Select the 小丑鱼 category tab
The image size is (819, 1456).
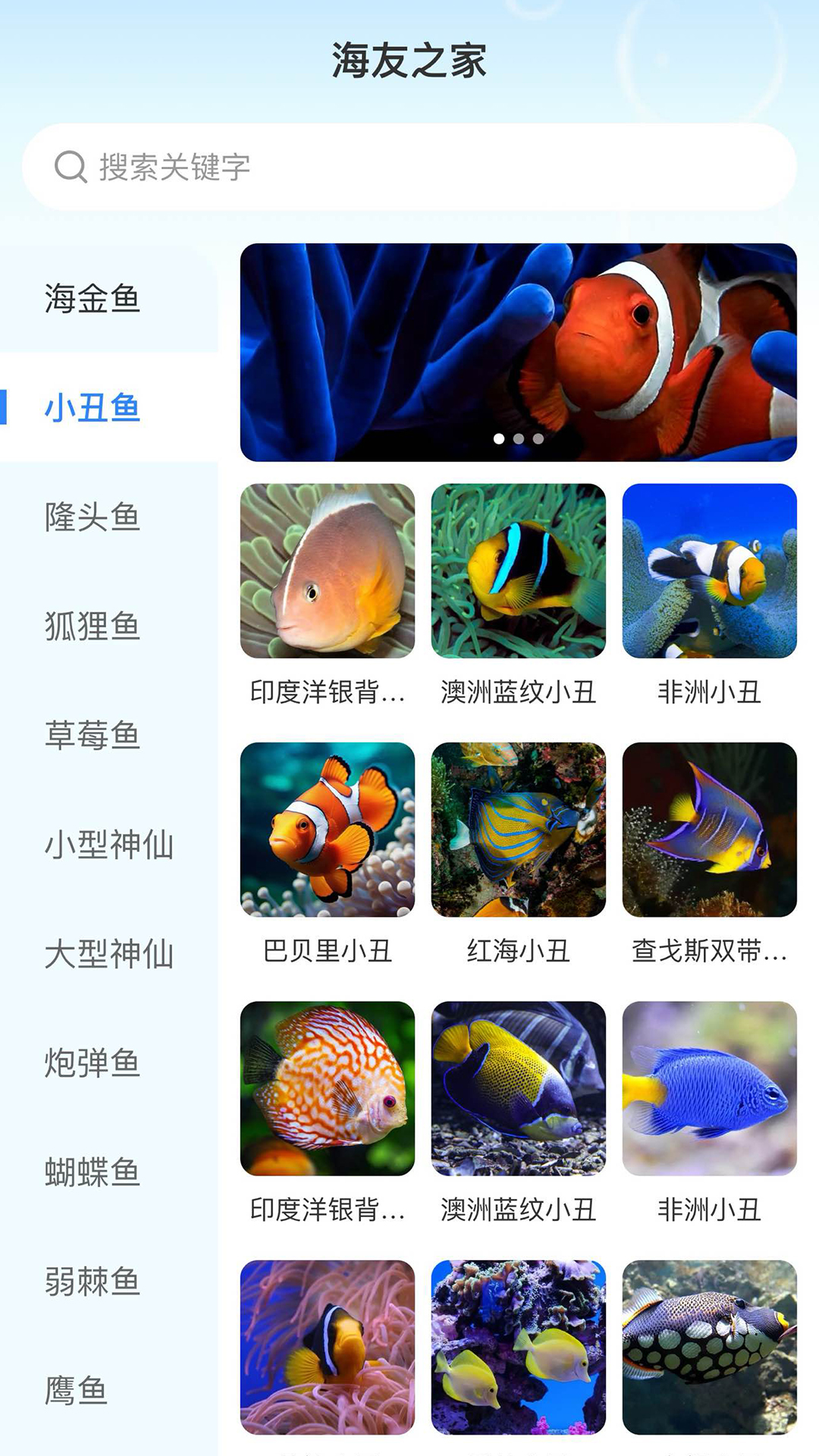(x=93, y=408)
